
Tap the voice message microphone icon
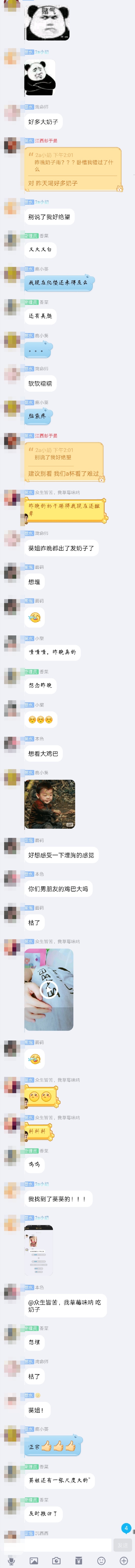point(11,1560)
